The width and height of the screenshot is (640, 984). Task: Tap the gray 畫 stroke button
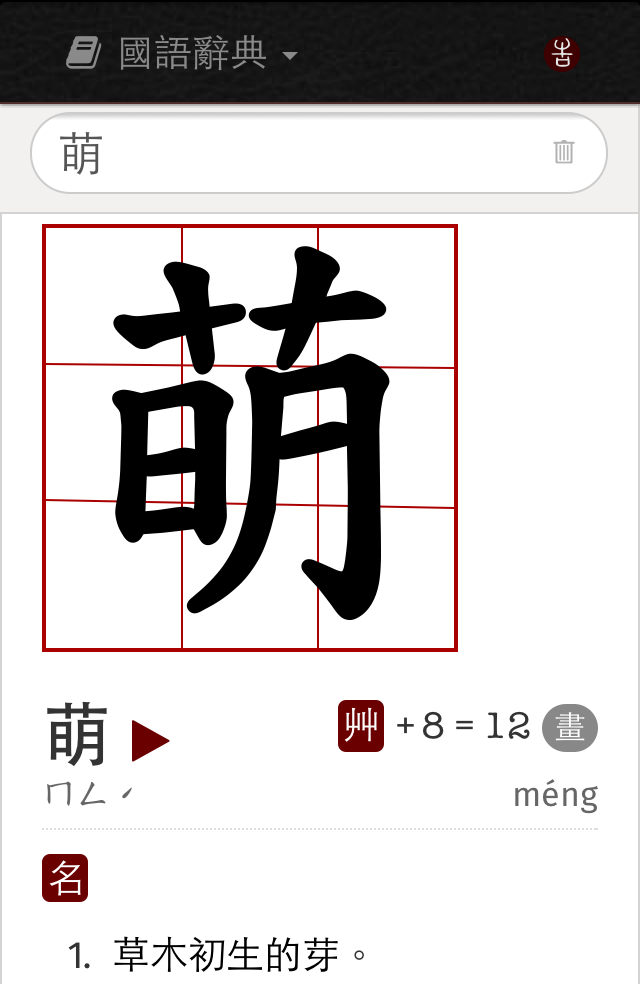pos(570,727)
